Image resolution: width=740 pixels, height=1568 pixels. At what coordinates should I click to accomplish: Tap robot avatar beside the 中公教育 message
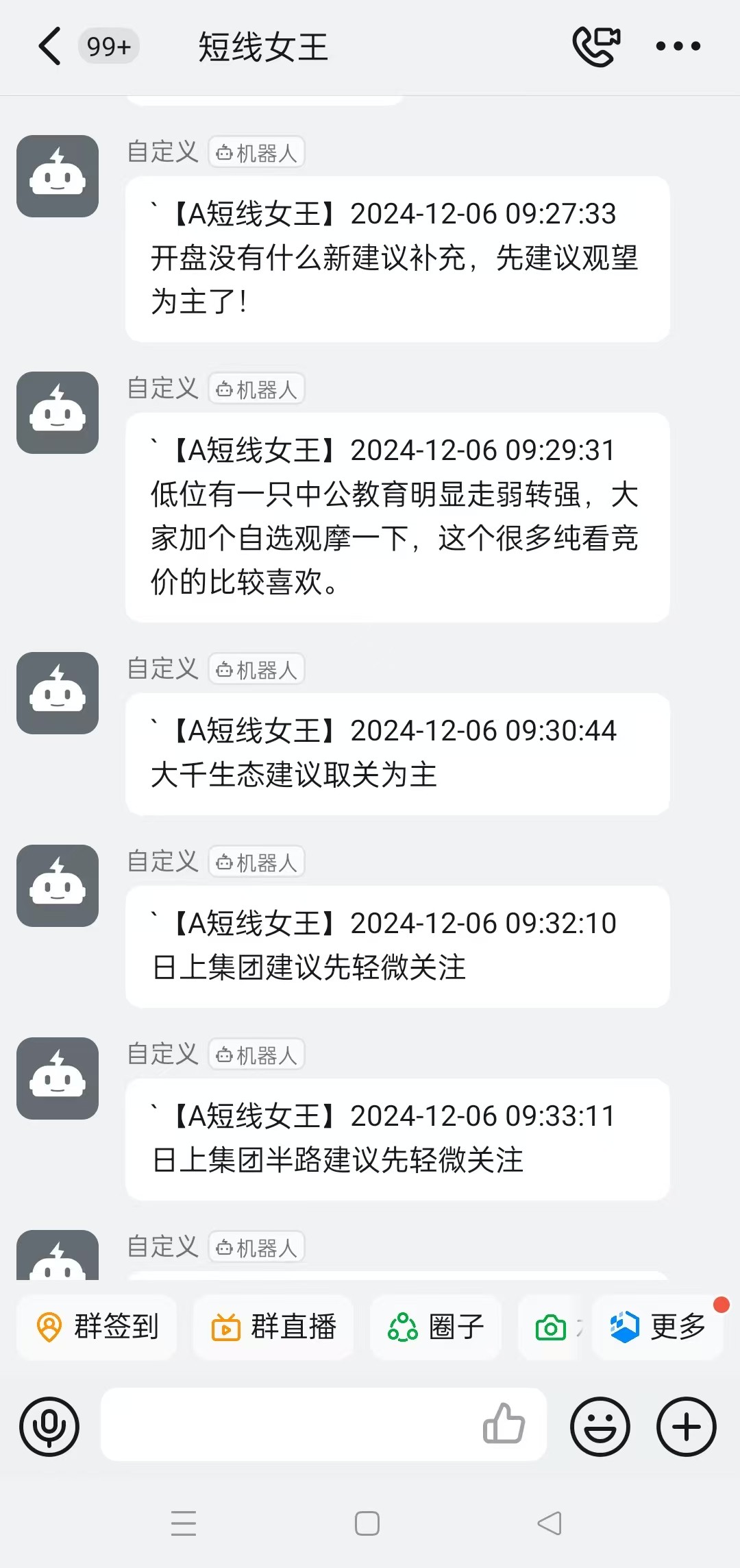click(58, 413)
